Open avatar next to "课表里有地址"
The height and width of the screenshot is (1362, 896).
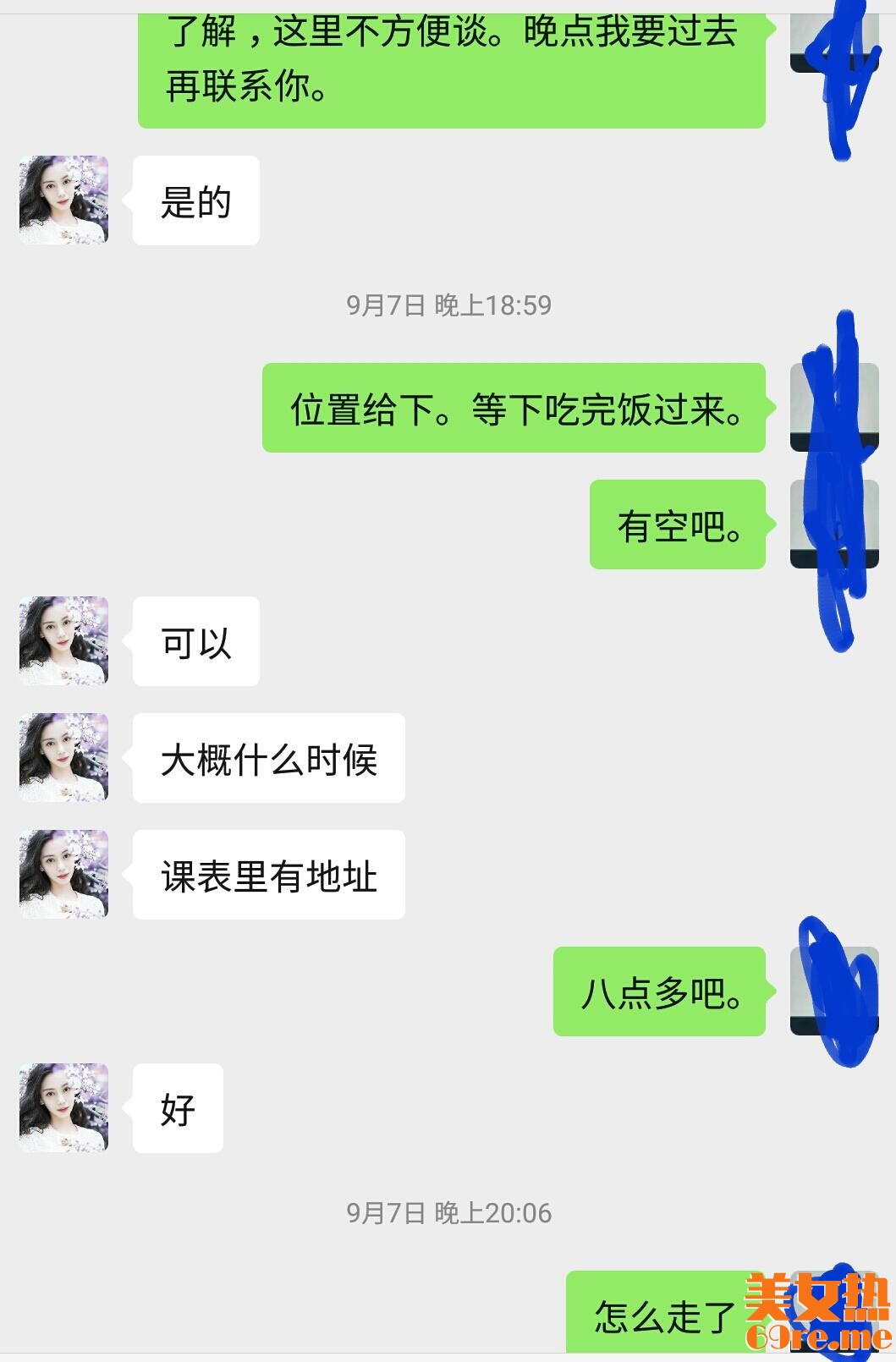tap(64, 875)
